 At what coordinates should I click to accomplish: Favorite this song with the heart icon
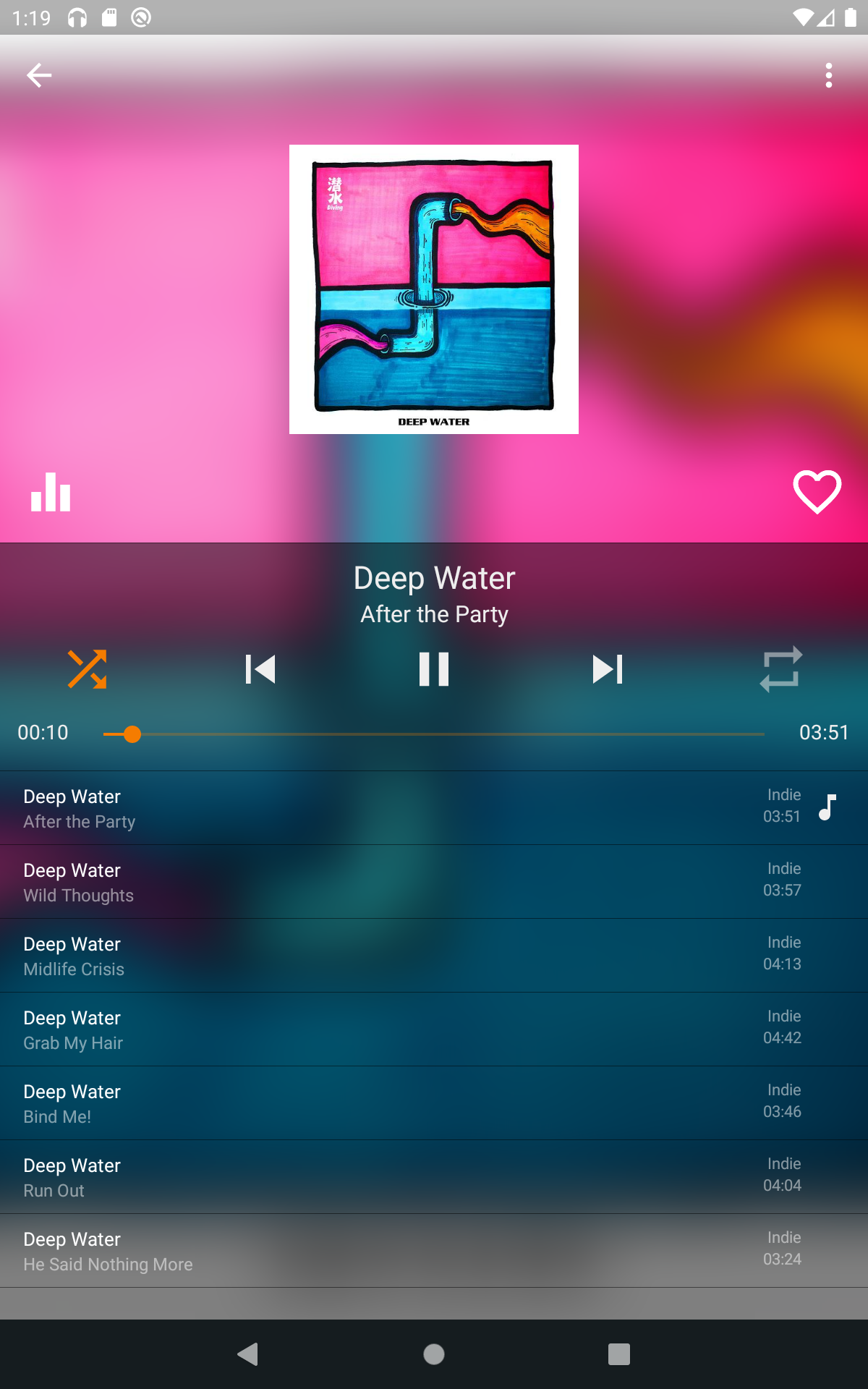(817, 492)
